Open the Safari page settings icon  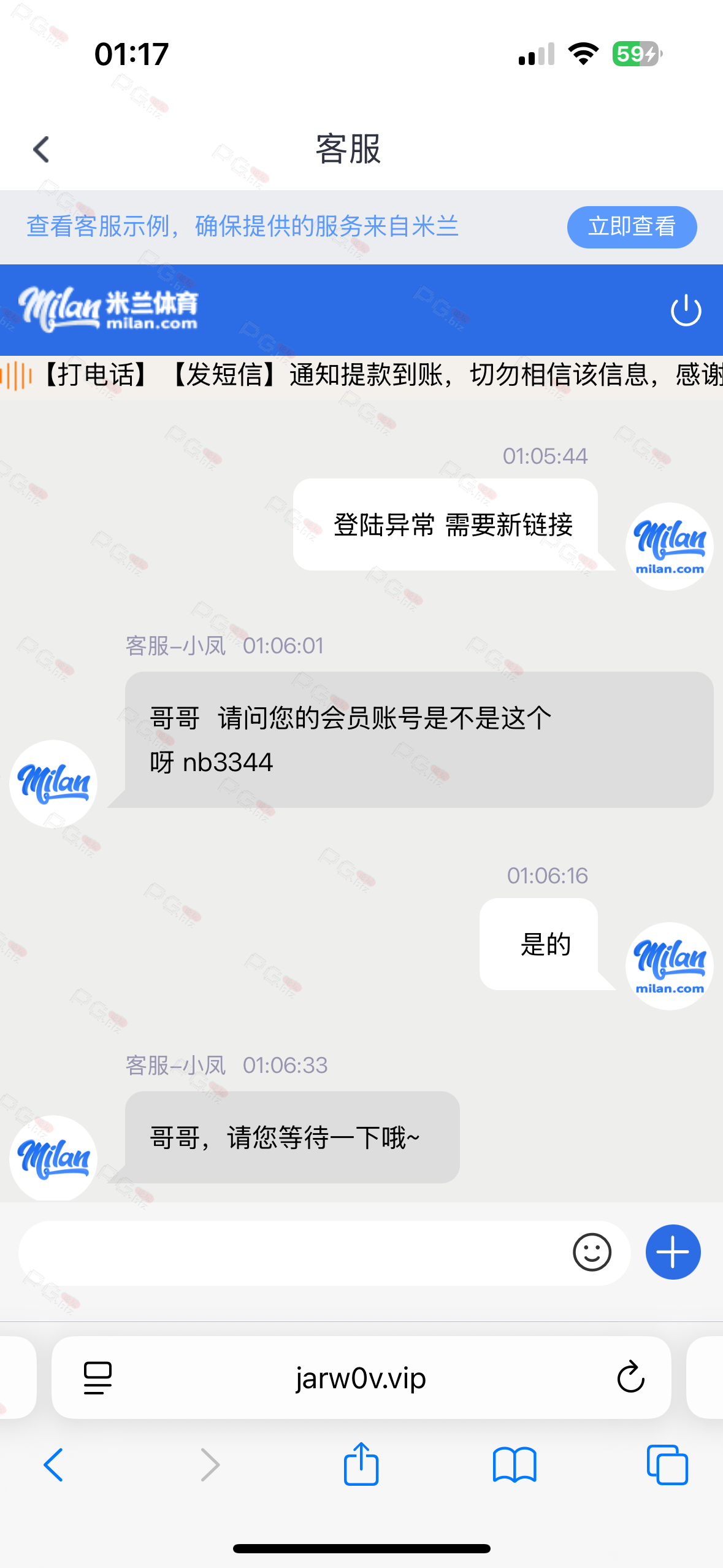pos(98,1378)
